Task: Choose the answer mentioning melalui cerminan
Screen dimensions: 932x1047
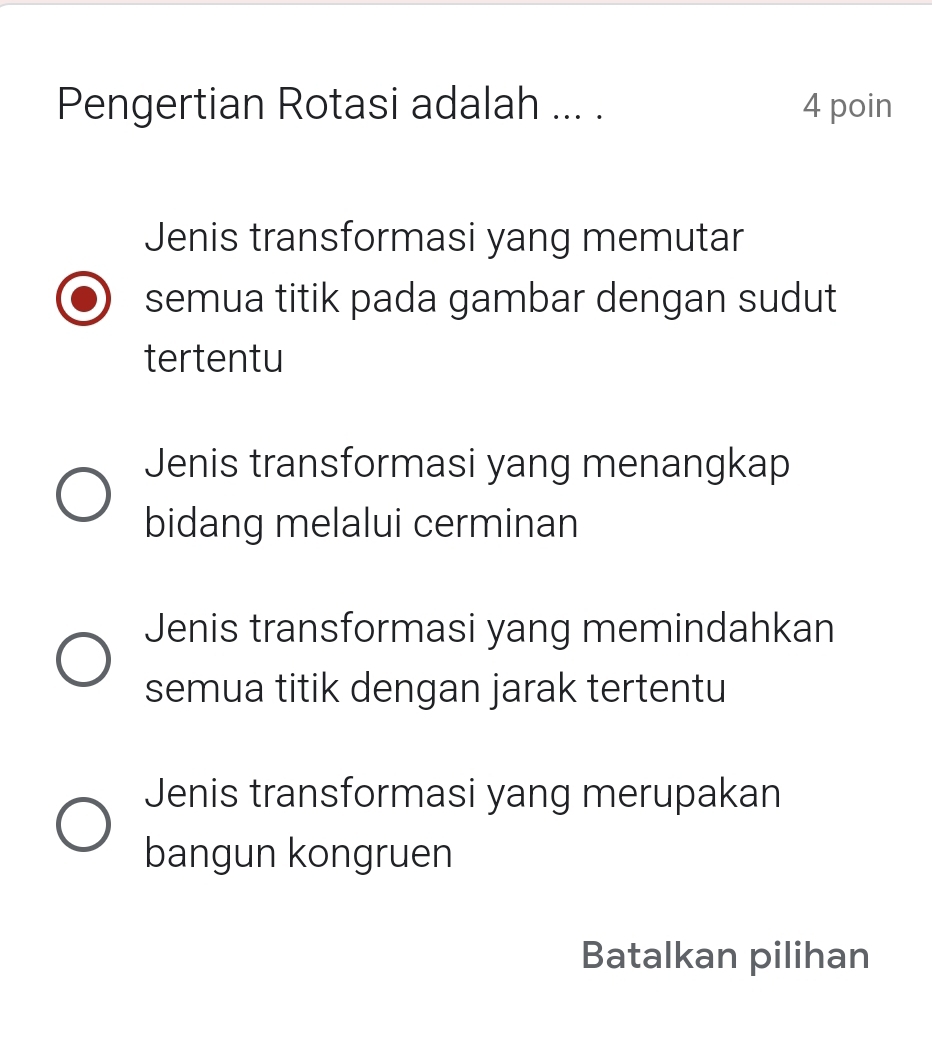Action: point(83,494)
